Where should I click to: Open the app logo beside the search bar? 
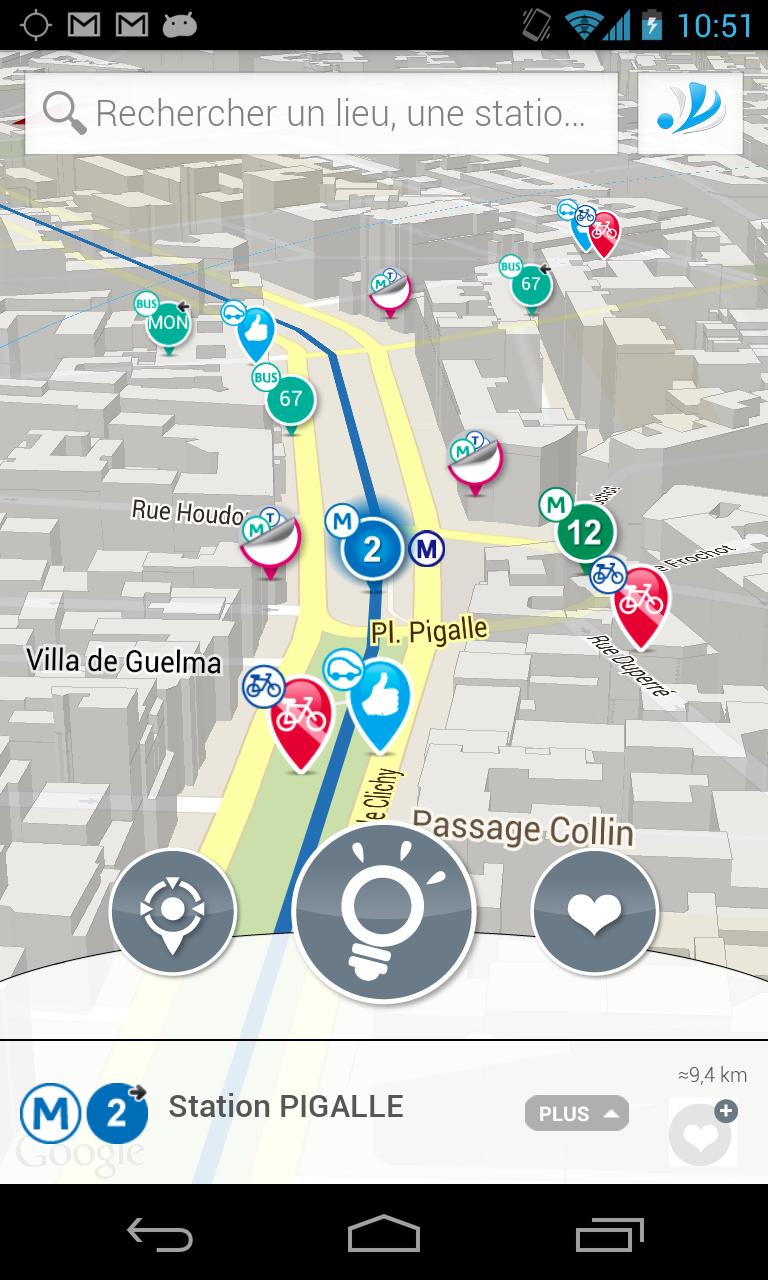pos(689,112)
